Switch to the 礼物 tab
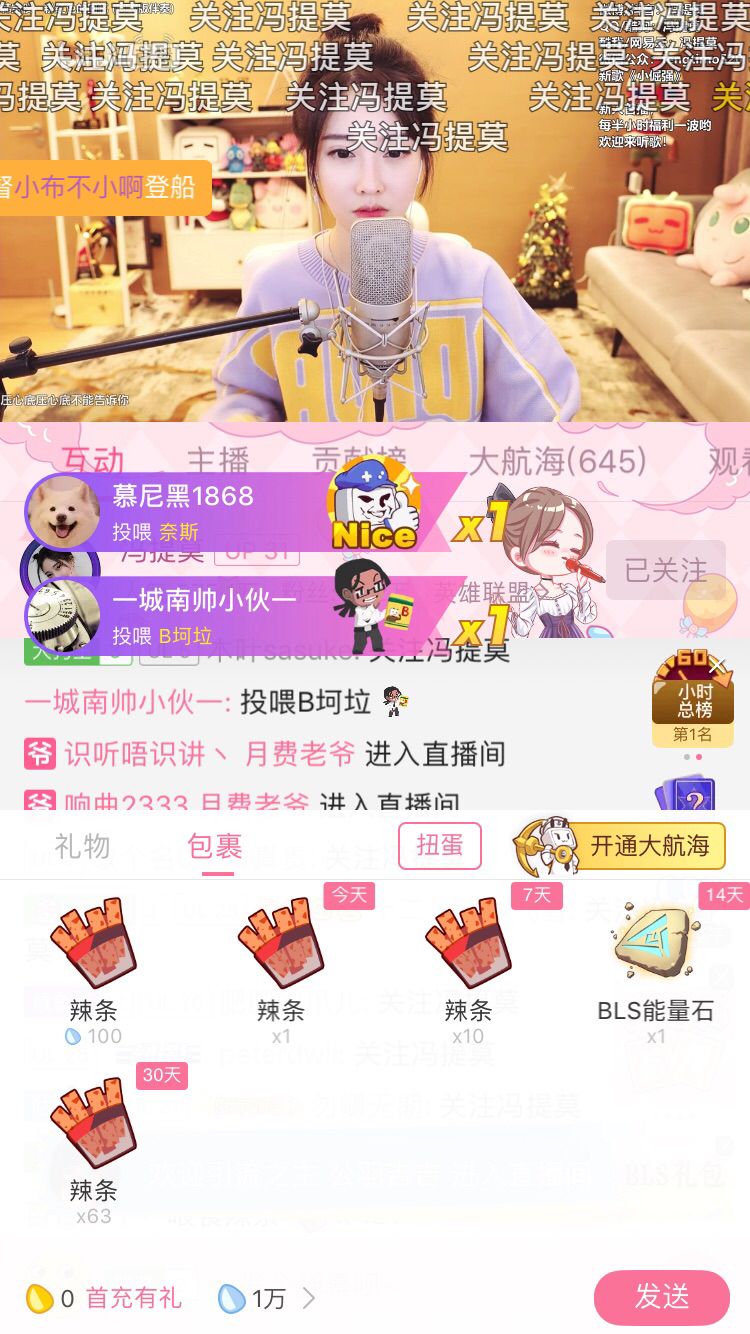Screen dimensions: 750x1334 click(82, 846)
